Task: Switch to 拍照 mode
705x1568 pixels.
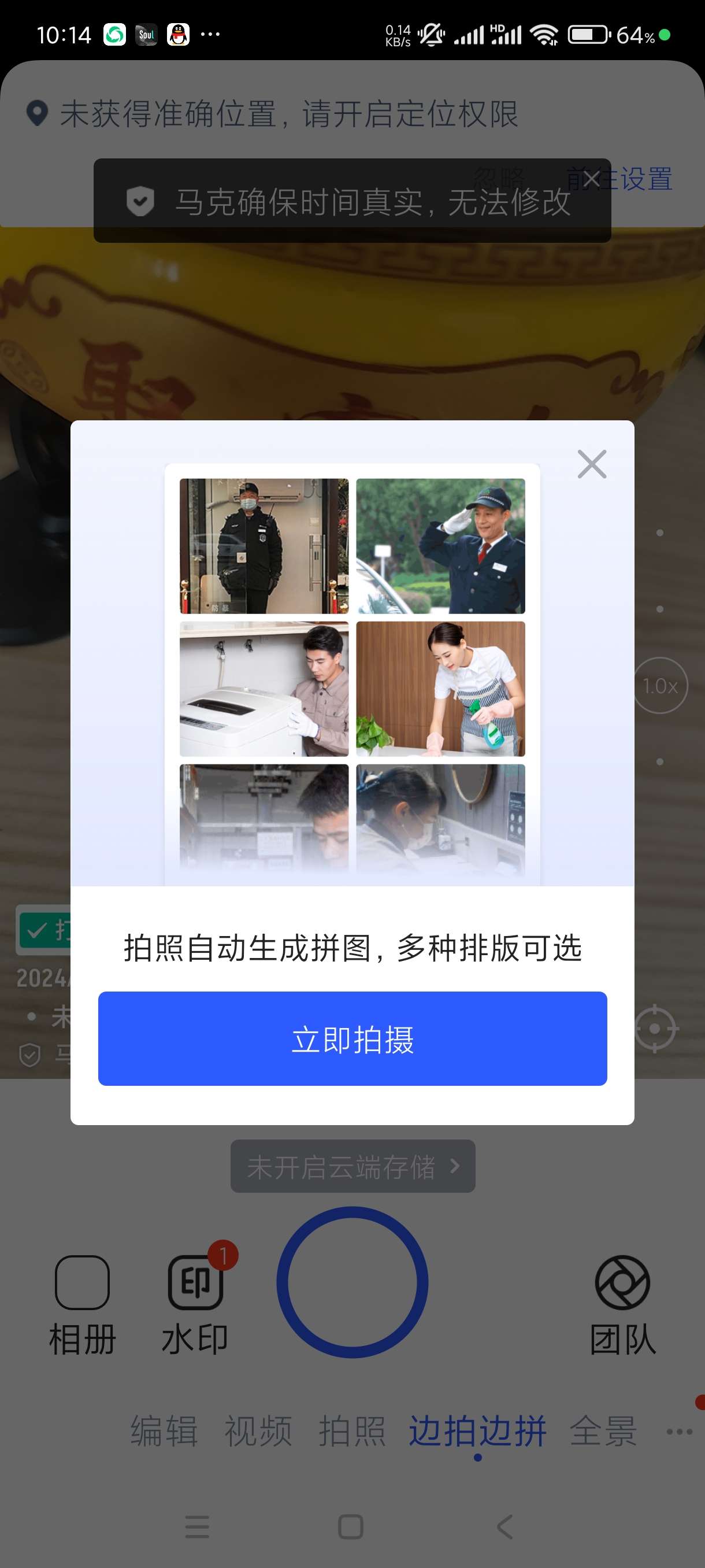Action: coord(352,1430)
